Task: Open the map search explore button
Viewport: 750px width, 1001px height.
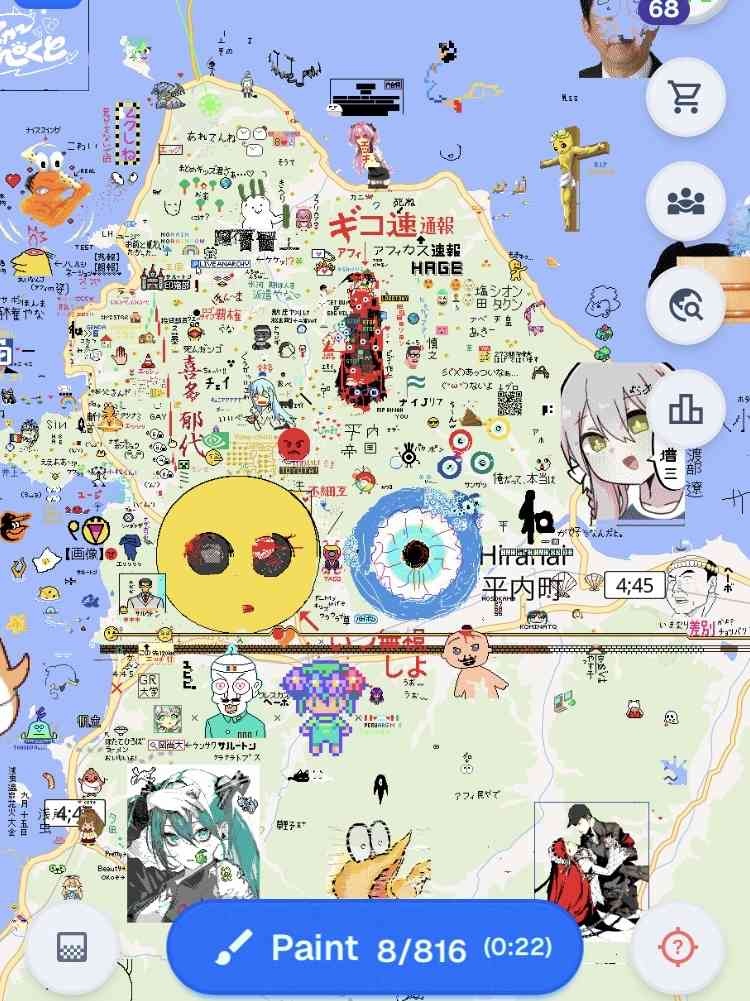Action: (686, 305)
